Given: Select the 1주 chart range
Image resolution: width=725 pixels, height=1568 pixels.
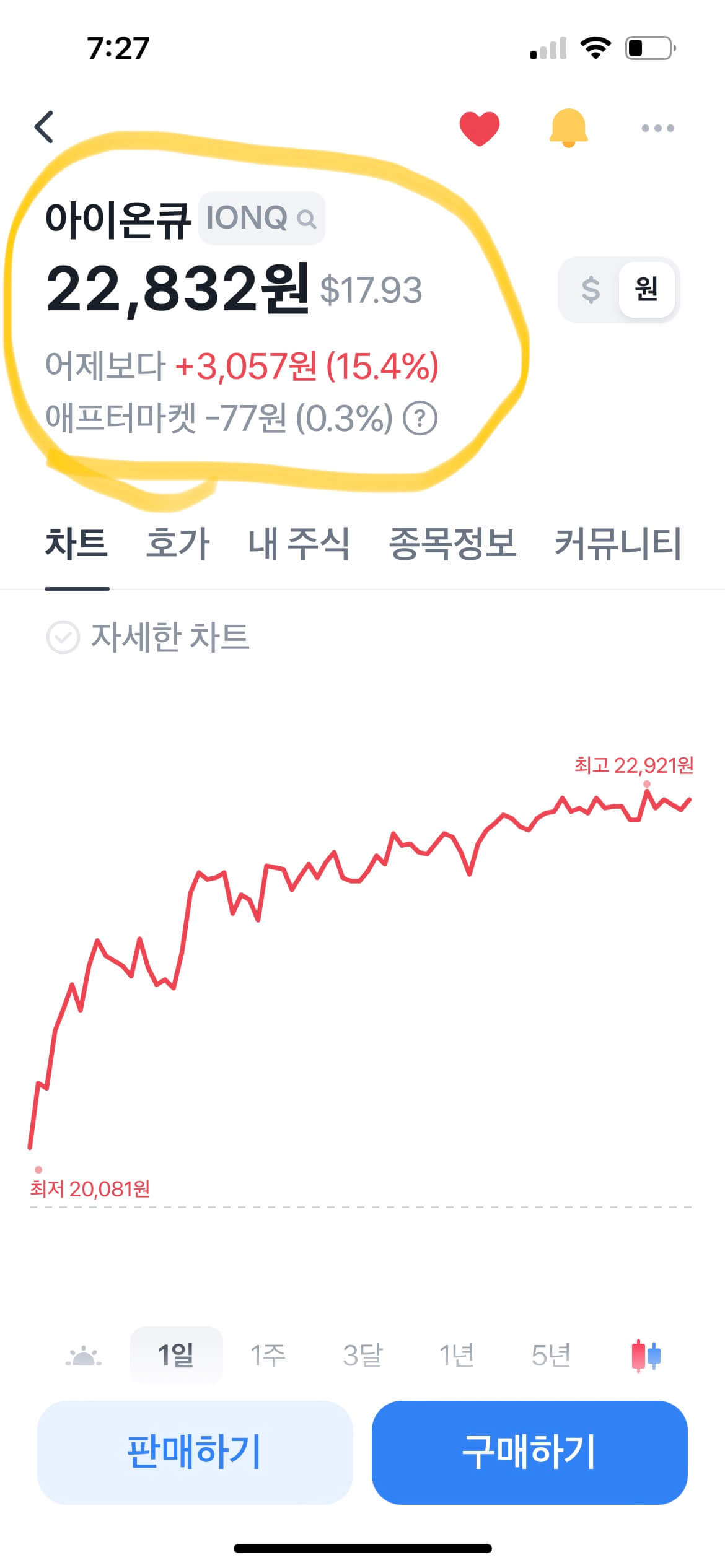Looking at the screenshot, I should [x=268, y=1356].
